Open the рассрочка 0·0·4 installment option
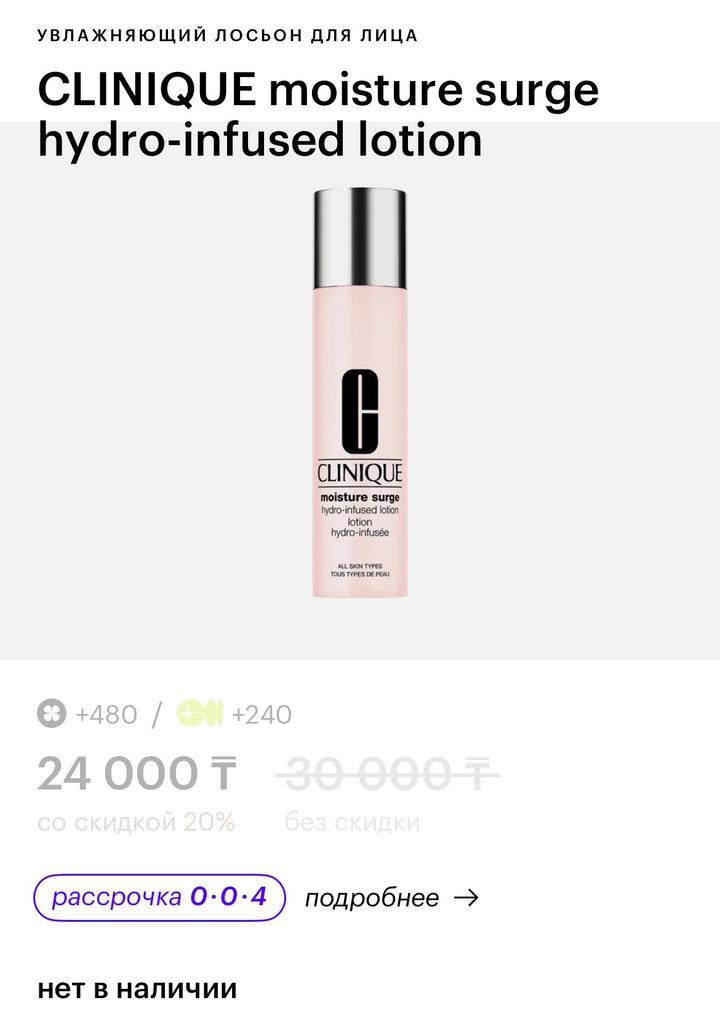The width and height of the screenshot is (720, 1027). click(x=160, y=897)
